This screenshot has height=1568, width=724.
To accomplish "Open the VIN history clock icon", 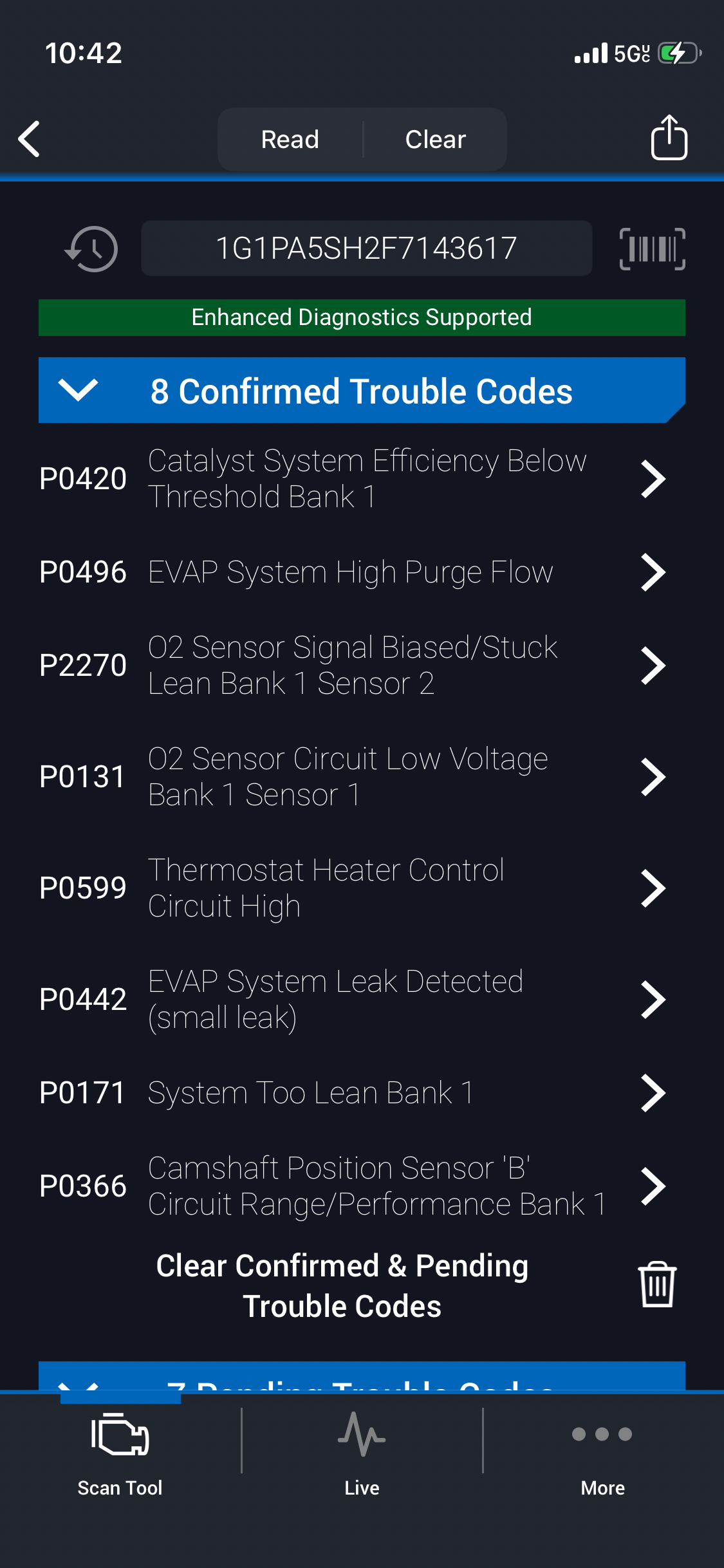I will (x=91, y=248).
